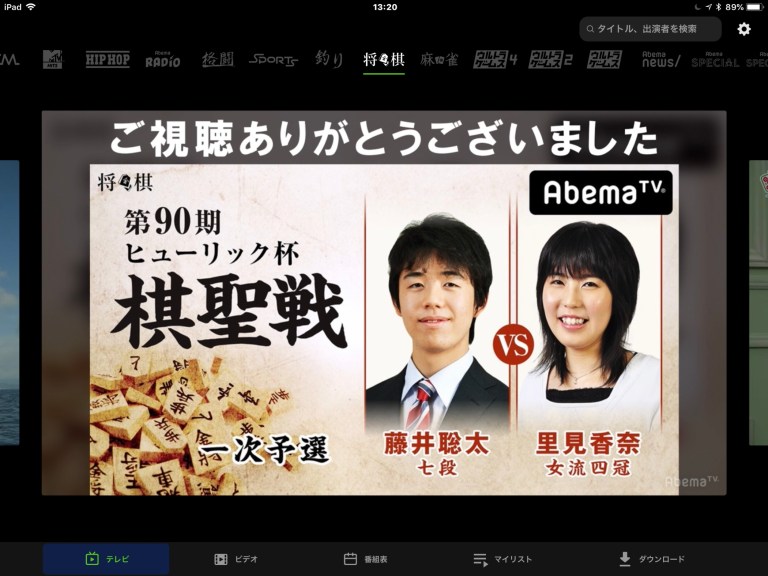Image resolution: width=768 pixels, height=576 pixels.
Task: Switch to the Abema SPECIAL channel
Action: pyautogui.click(x=715, y=60)
